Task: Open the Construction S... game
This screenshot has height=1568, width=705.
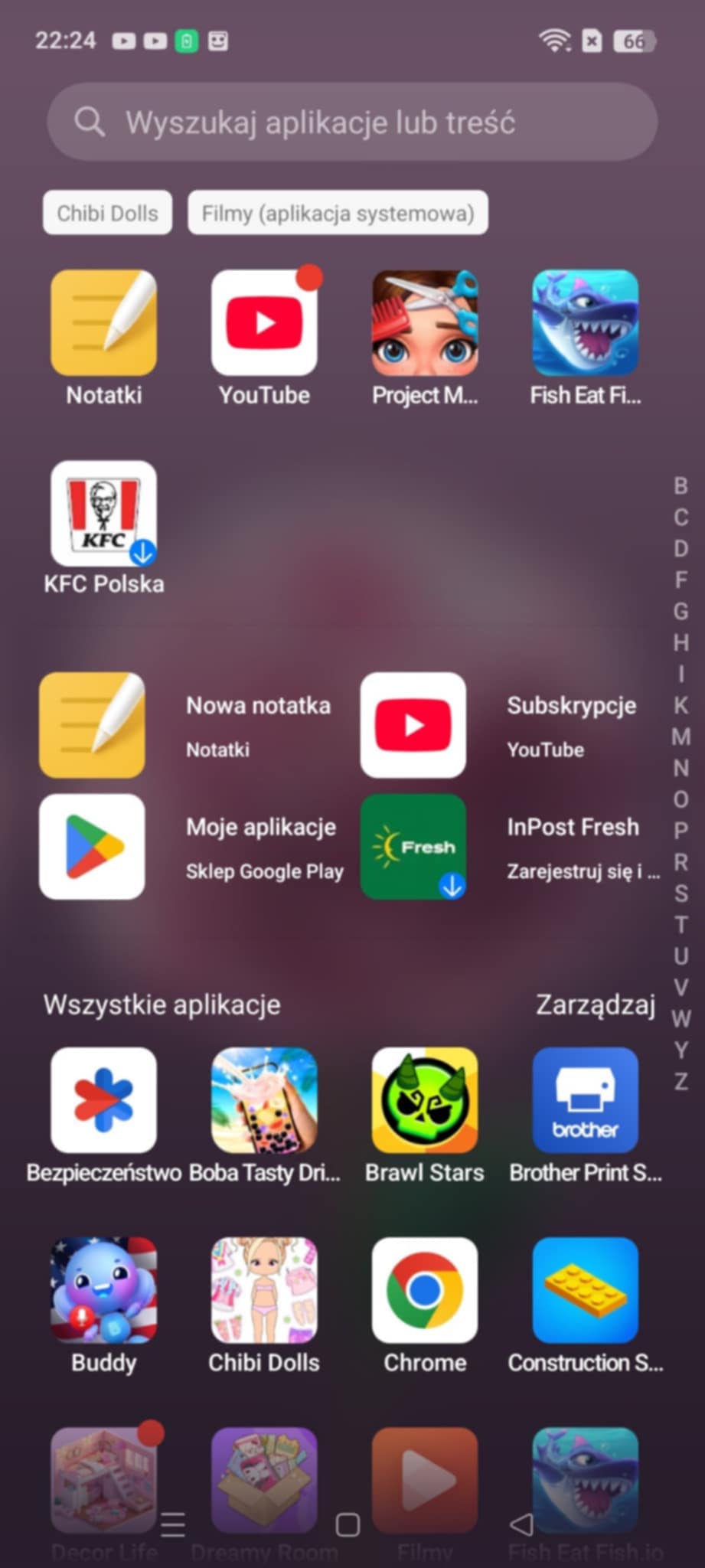Action: pos(586,1291)
